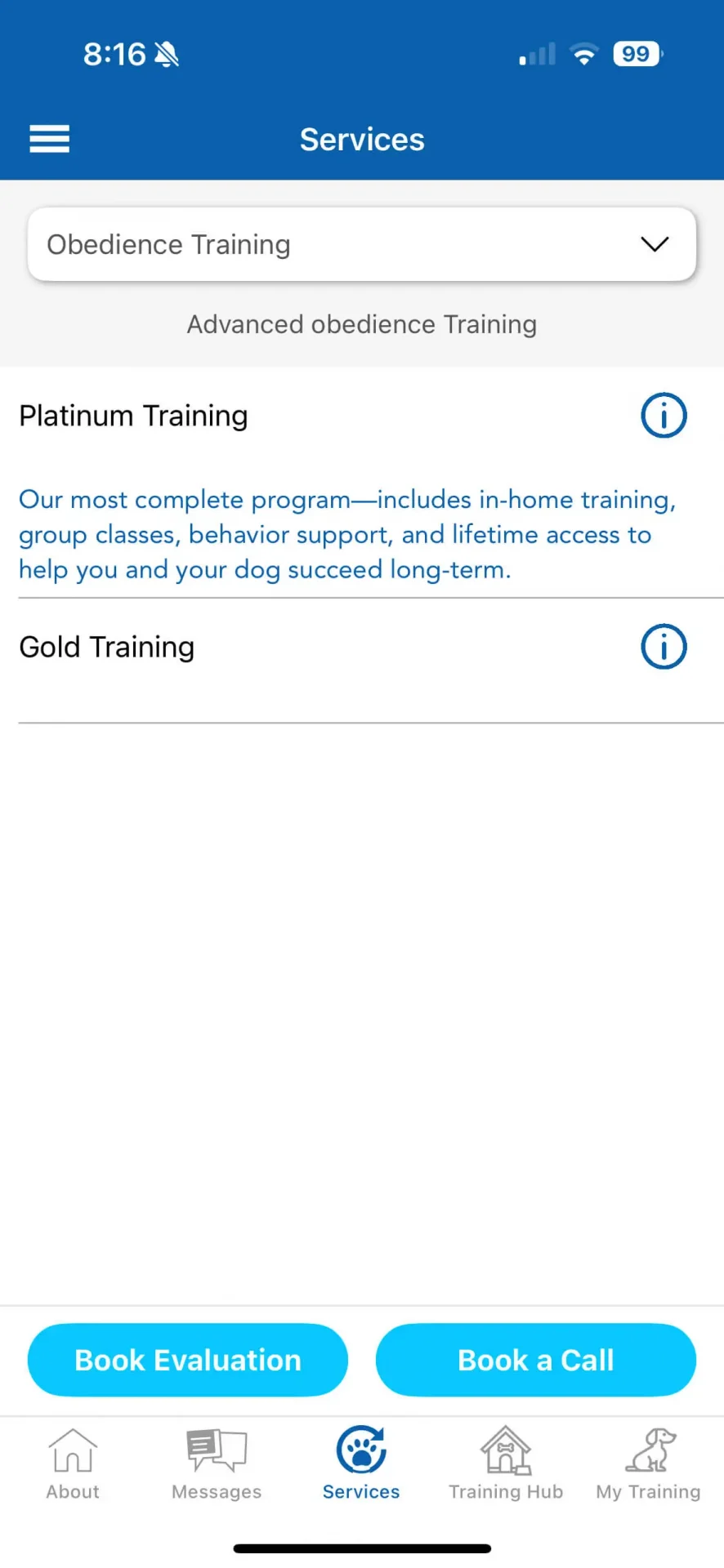Switch to the About tab
This screenshot has width=724, height=1568.
click(x=73, y=1464)
